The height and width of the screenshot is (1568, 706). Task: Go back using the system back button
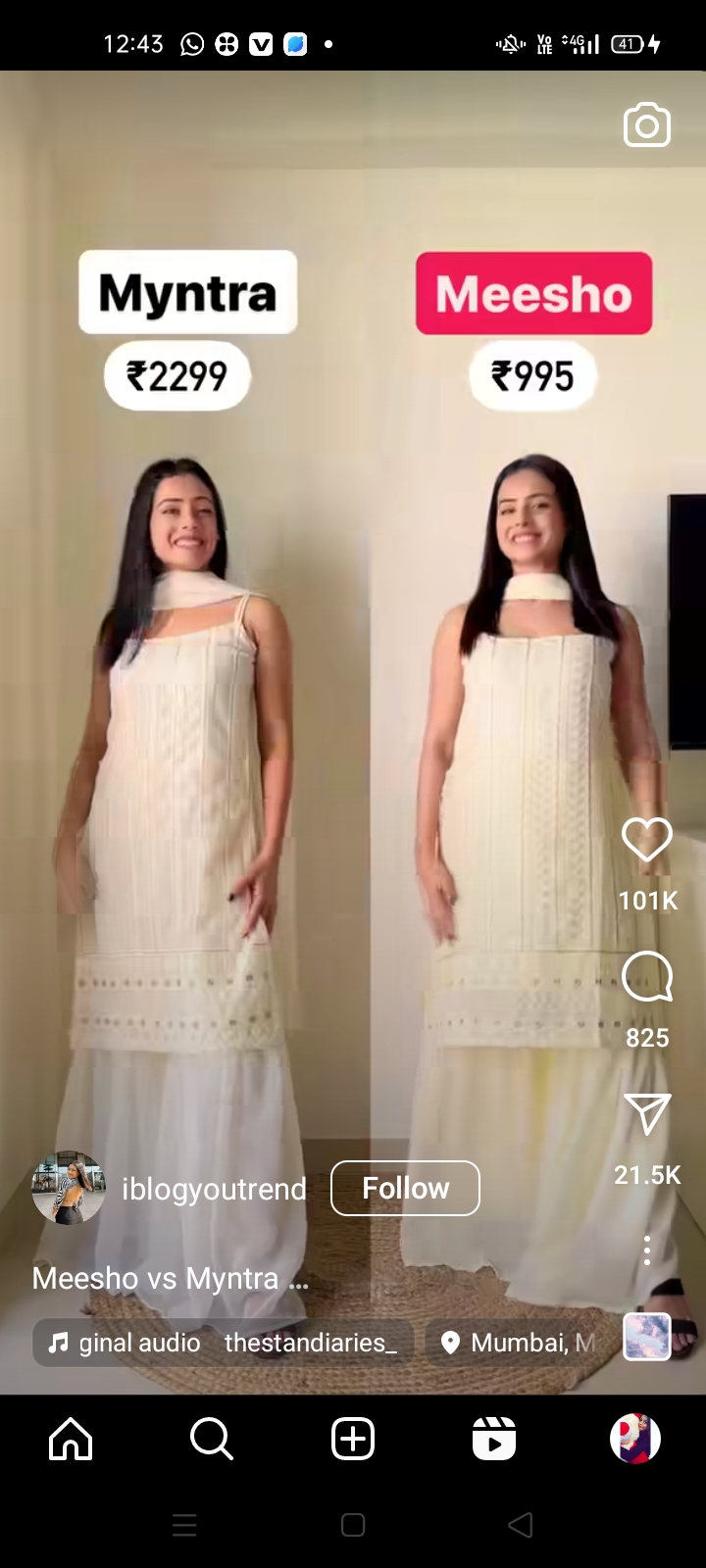tap(521, 1524)
